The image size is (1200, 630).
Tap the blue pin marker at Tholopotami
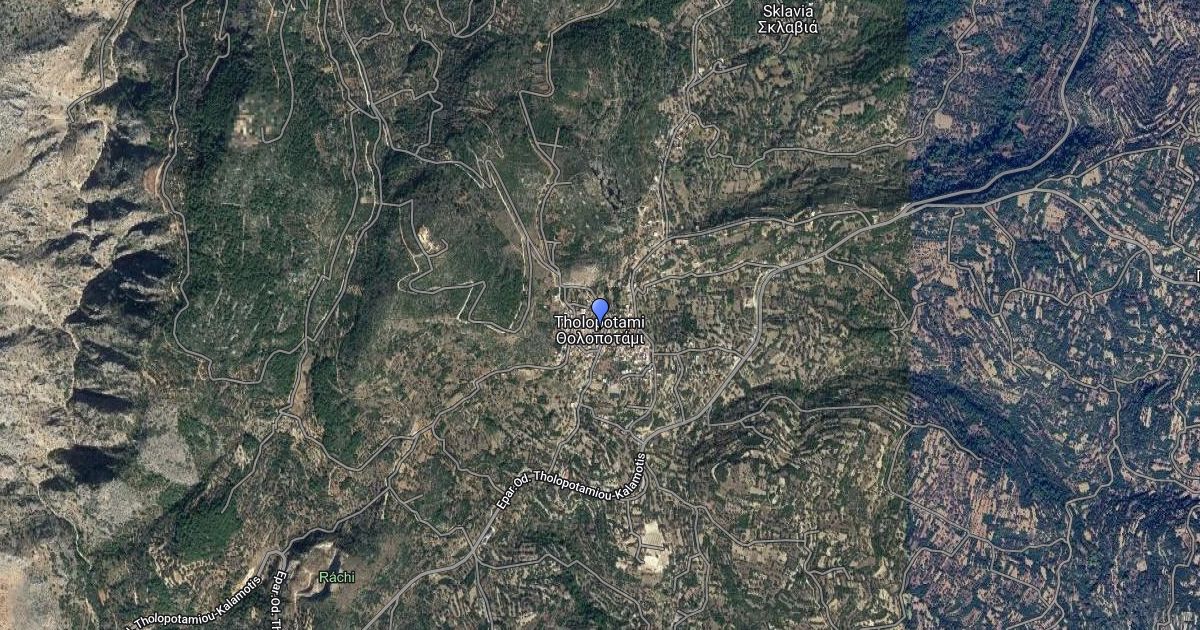[600, 309]
